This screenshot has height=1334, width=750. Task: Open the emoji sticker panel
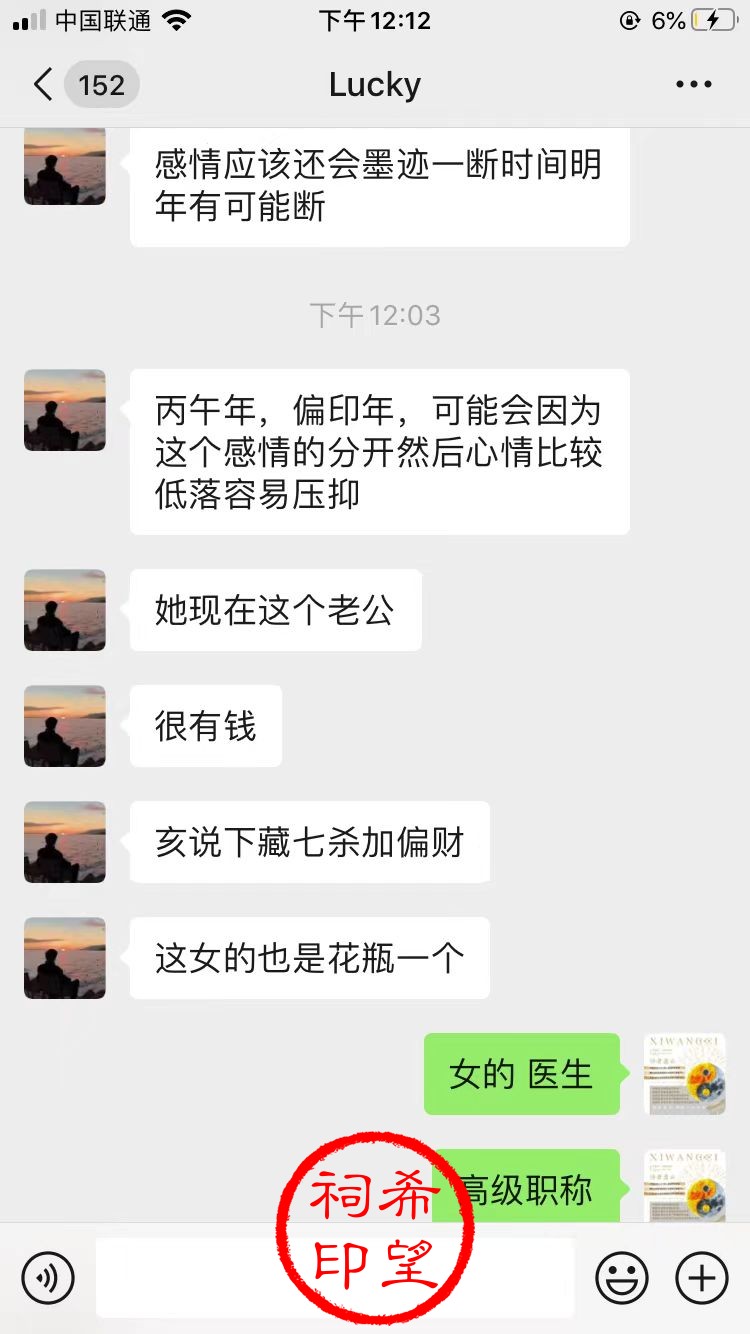(622, 1277)
